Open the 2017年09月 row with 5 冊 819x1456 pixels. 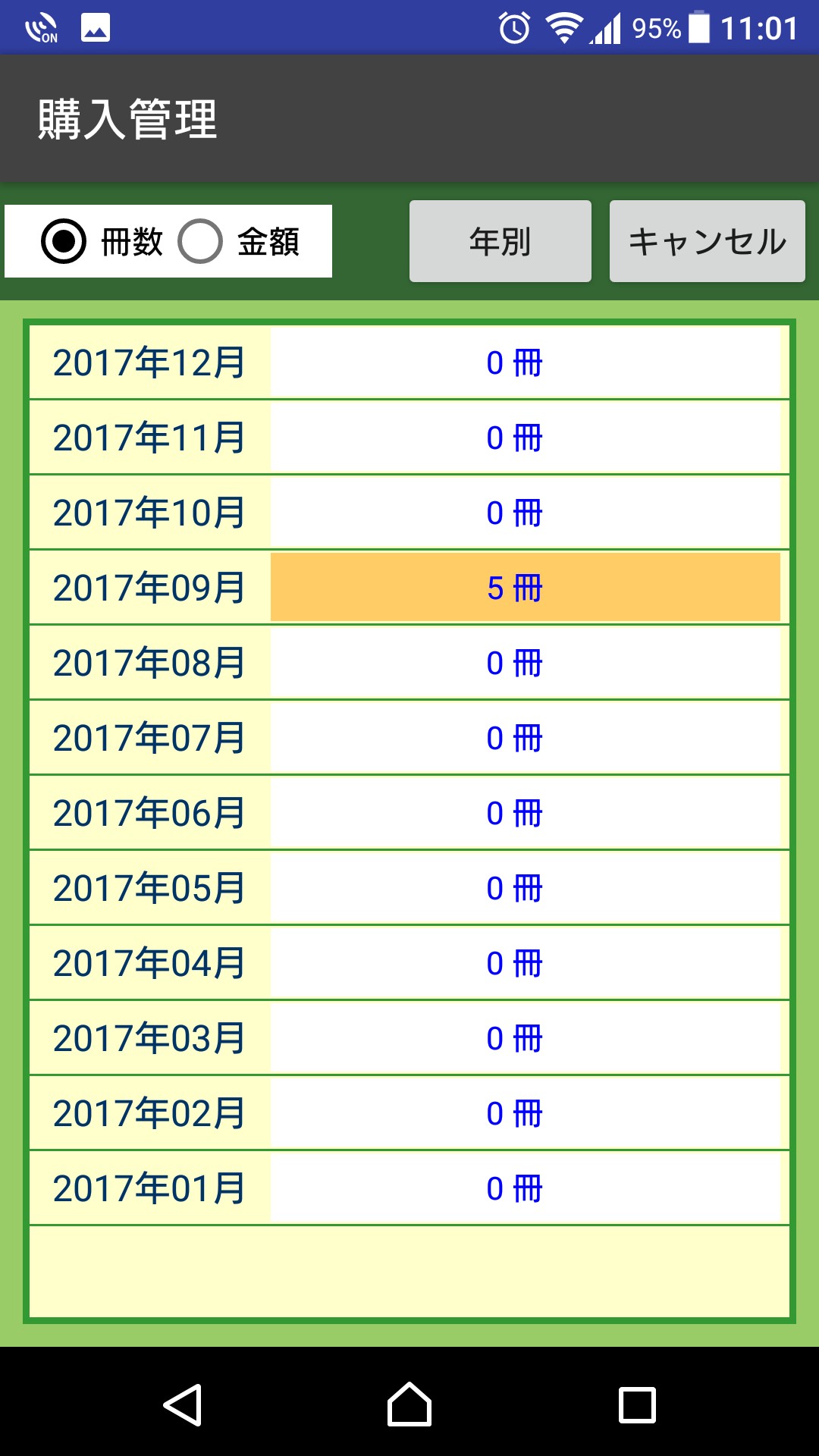(409, 588)
